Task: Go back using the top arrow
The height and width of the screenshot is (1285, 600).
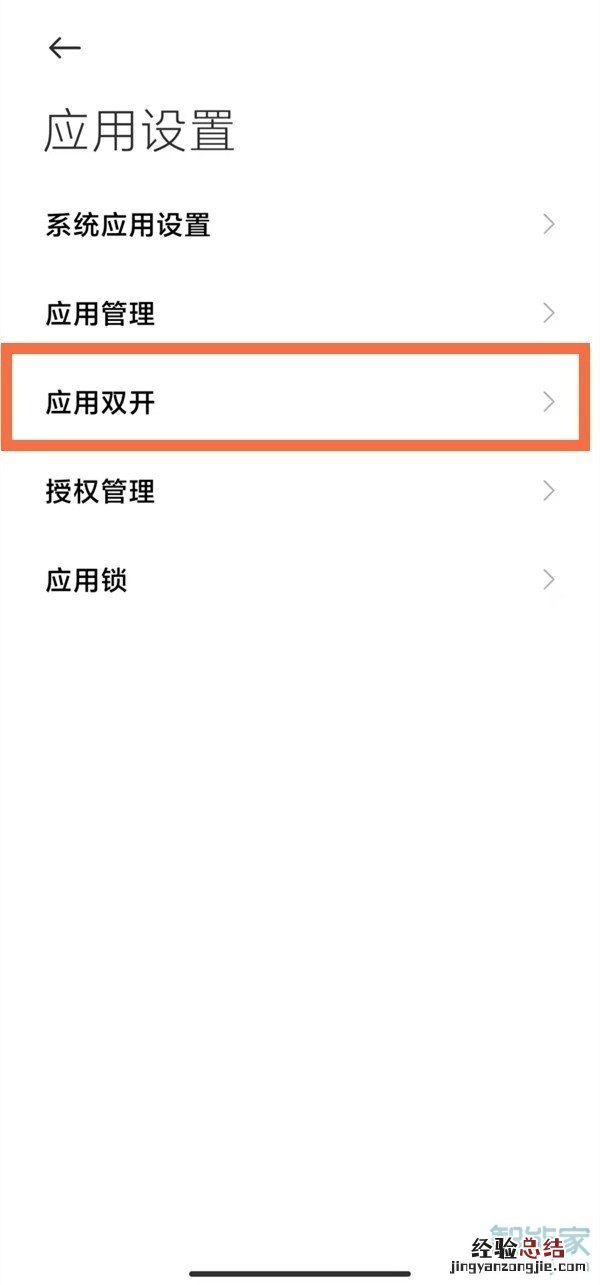Action: point(64,47)
